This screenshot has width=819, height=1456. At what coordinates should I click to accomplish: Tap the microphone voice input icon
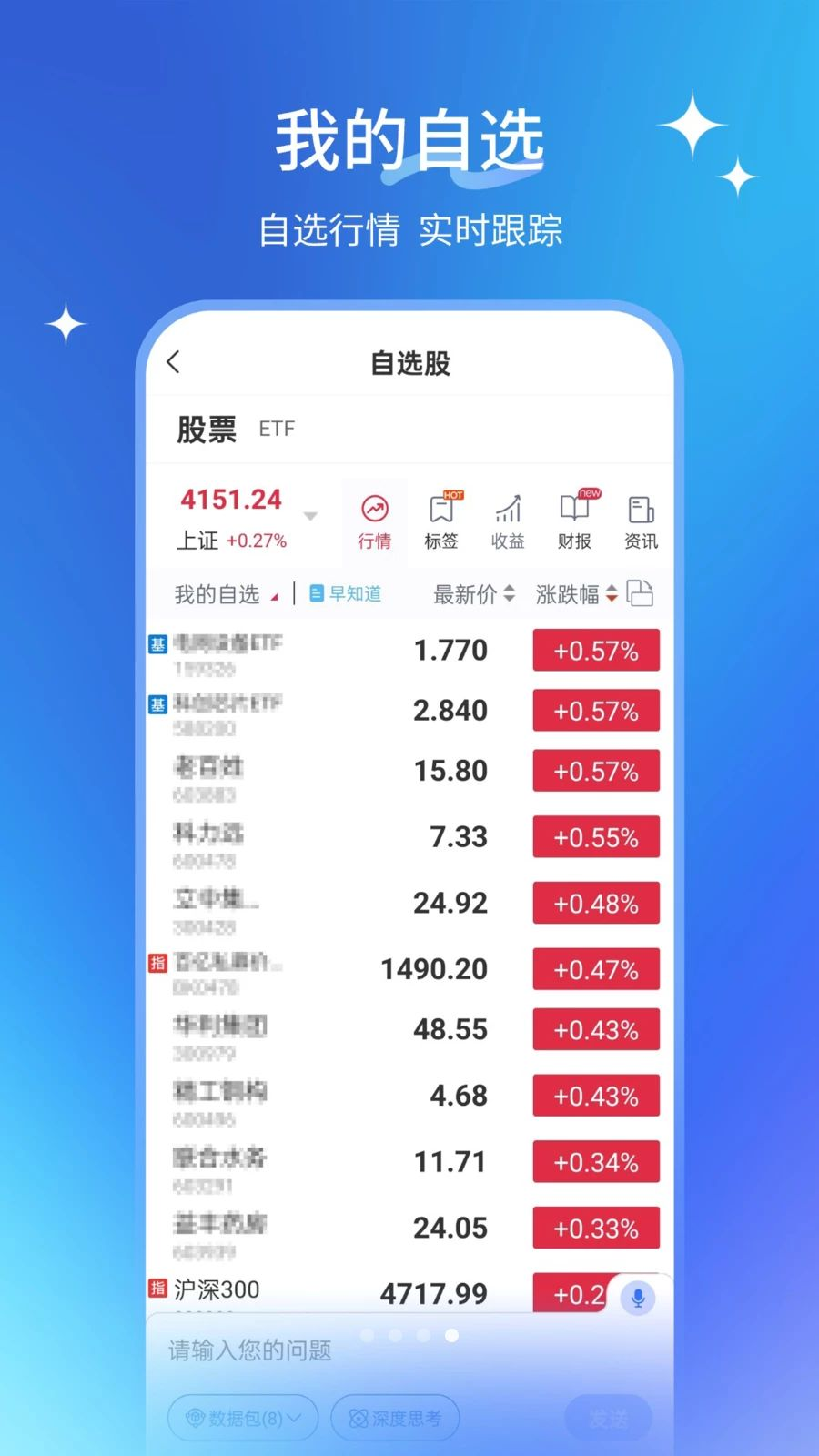[639, 1298]
